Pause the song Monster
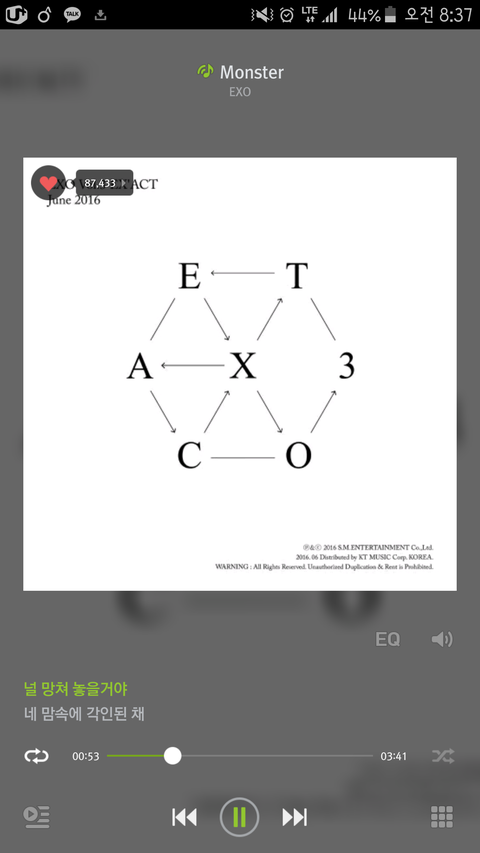The width and height of the screenshot is (480, 853). coord(239,817)
